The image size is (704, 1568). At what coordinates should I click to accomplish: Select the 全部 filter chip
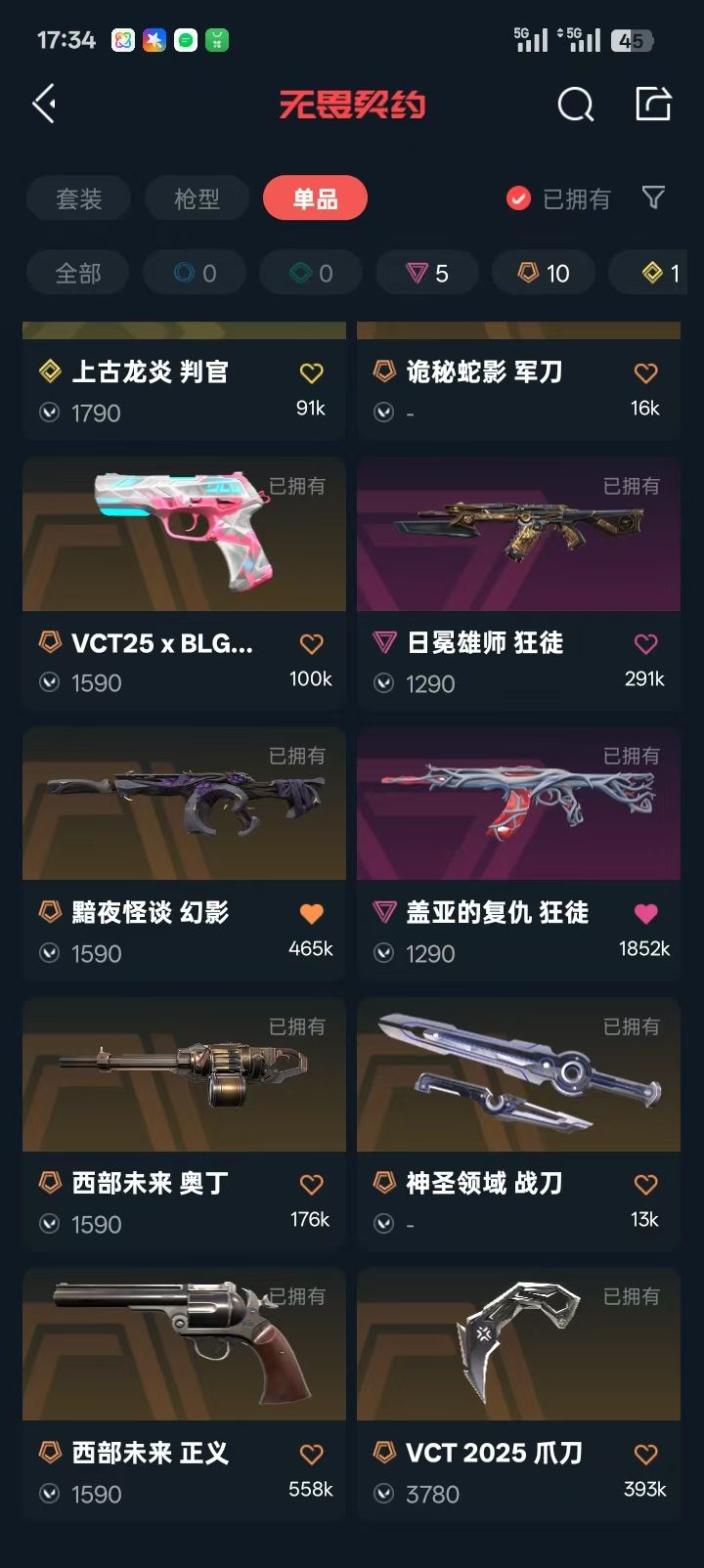78,273
